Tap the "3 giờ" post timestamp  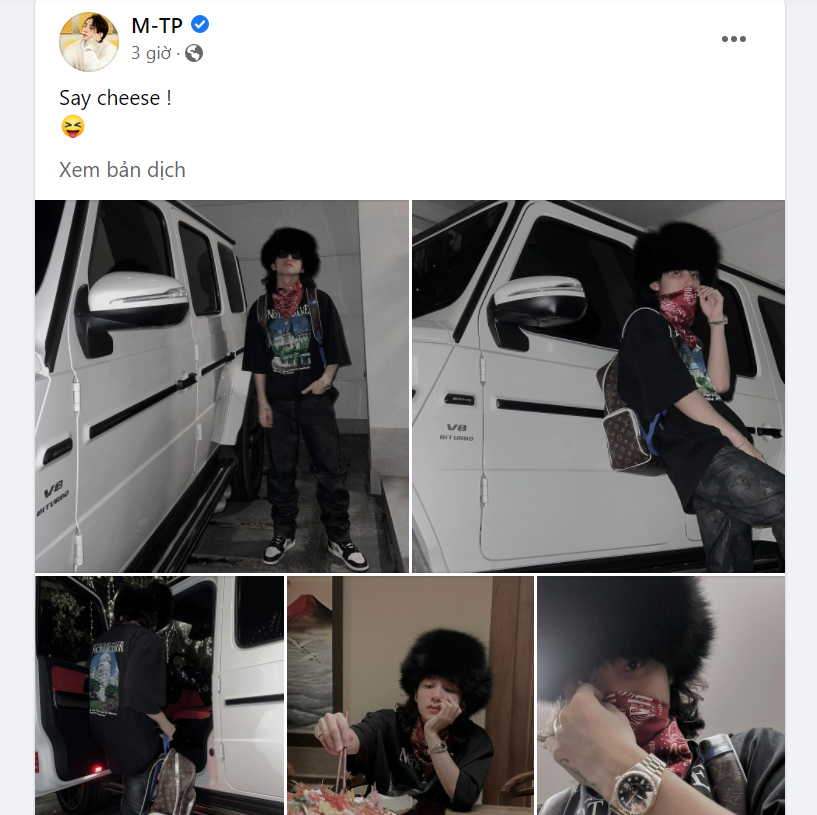click(x=151, y=53)
